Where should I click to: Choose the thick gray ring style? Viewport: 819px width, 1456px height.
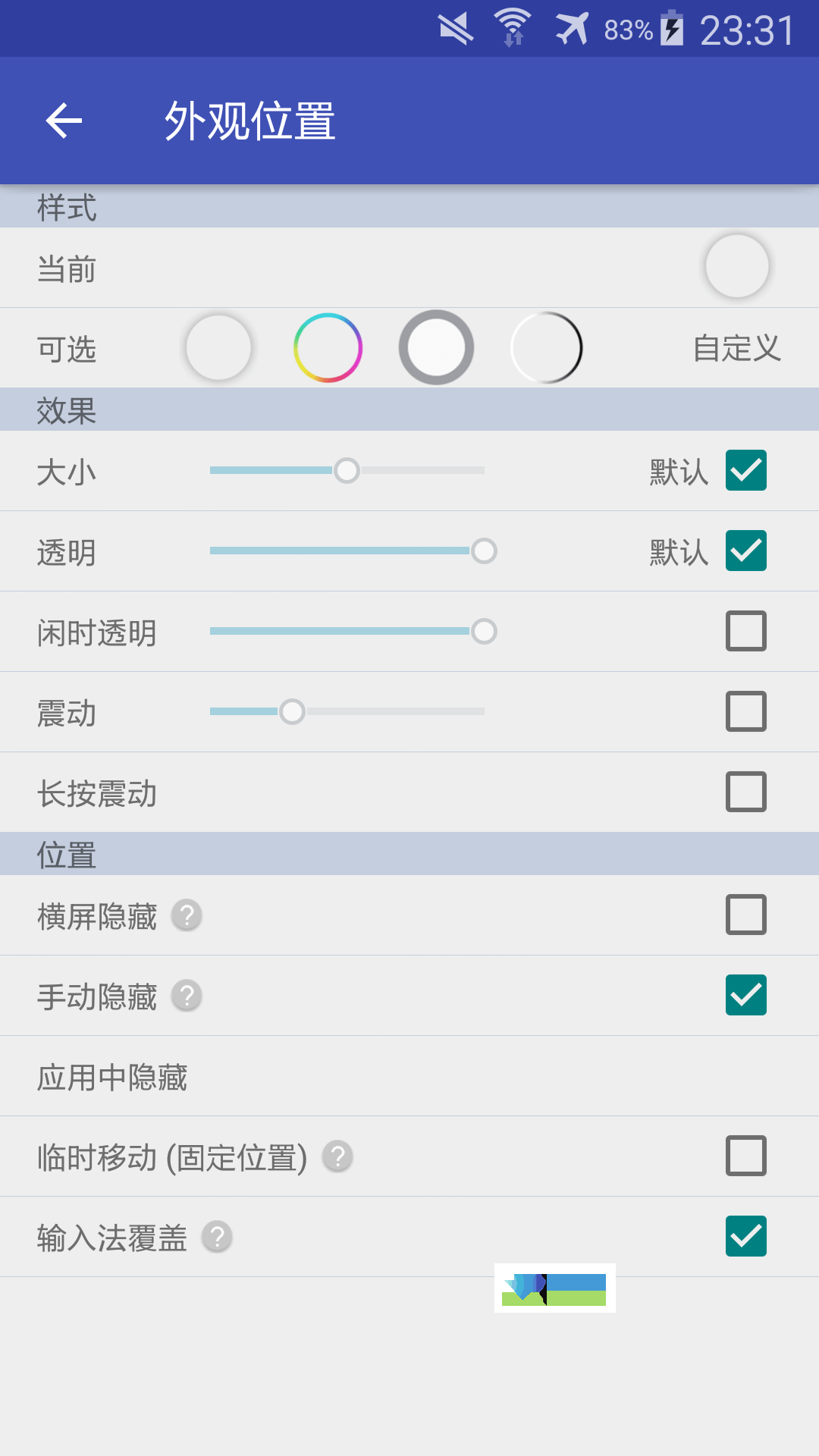click(436, 347)
